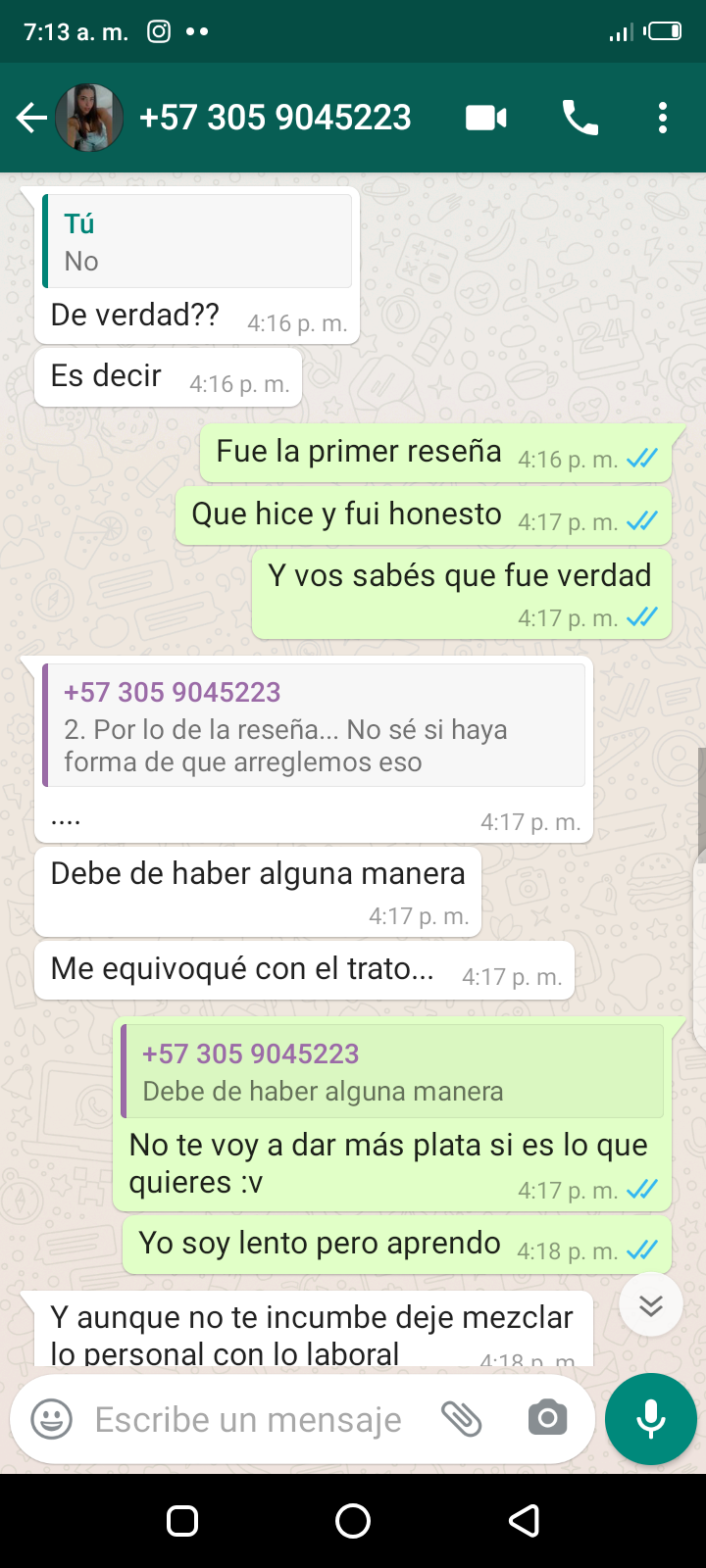This screenshot has width=706, height=1568.
Task: Go to the system home screen
Action: coord(353,1521)
